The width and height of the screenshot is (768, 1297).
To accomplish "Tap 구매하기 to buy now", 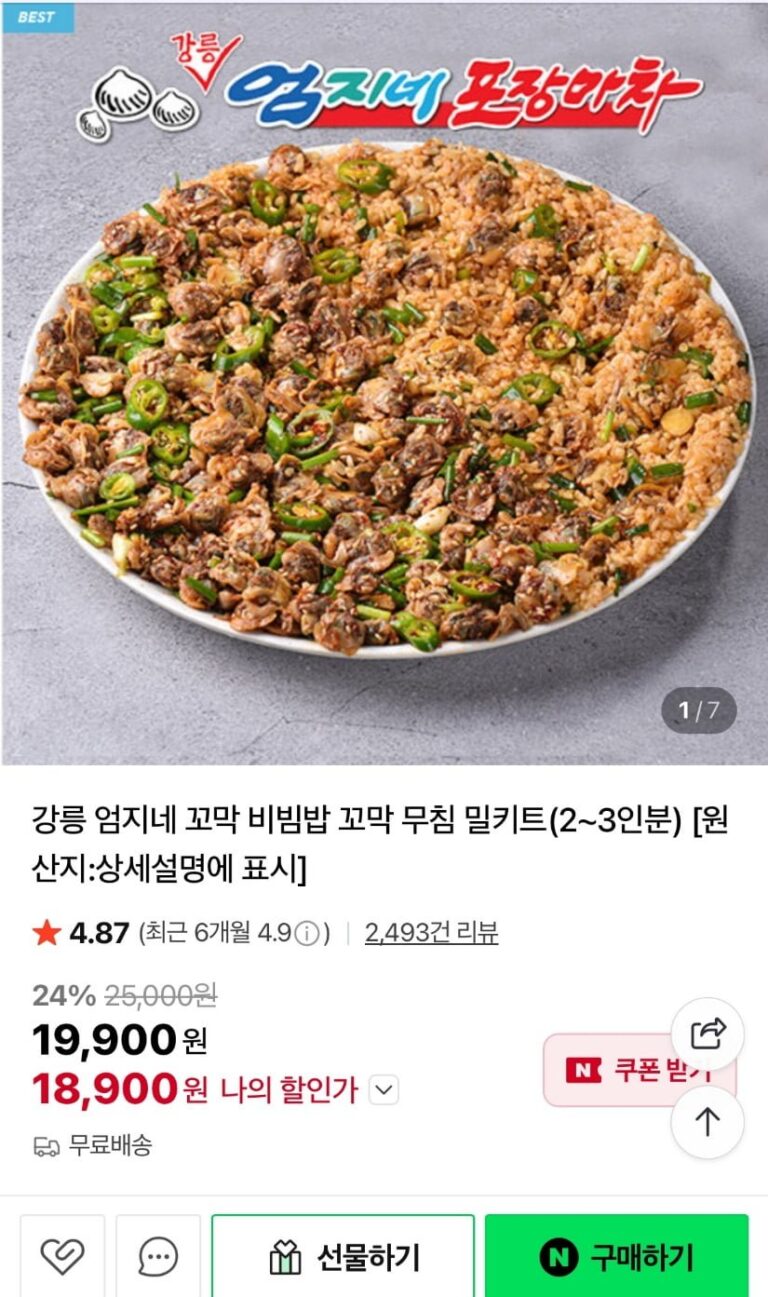I will [x=616, y=1256].
